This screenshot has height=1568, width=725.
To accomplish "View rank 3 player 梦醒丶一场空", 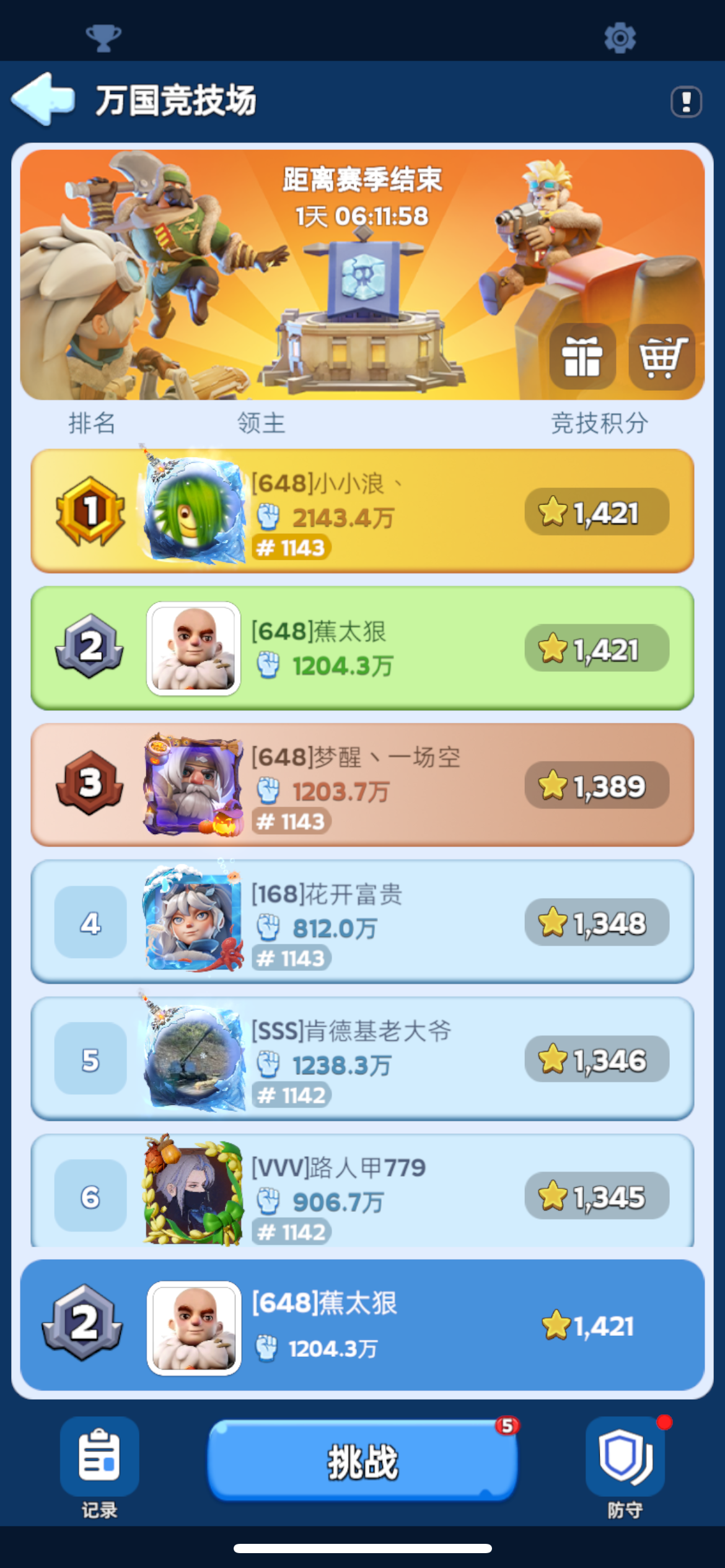I will [x=362, y=785].
